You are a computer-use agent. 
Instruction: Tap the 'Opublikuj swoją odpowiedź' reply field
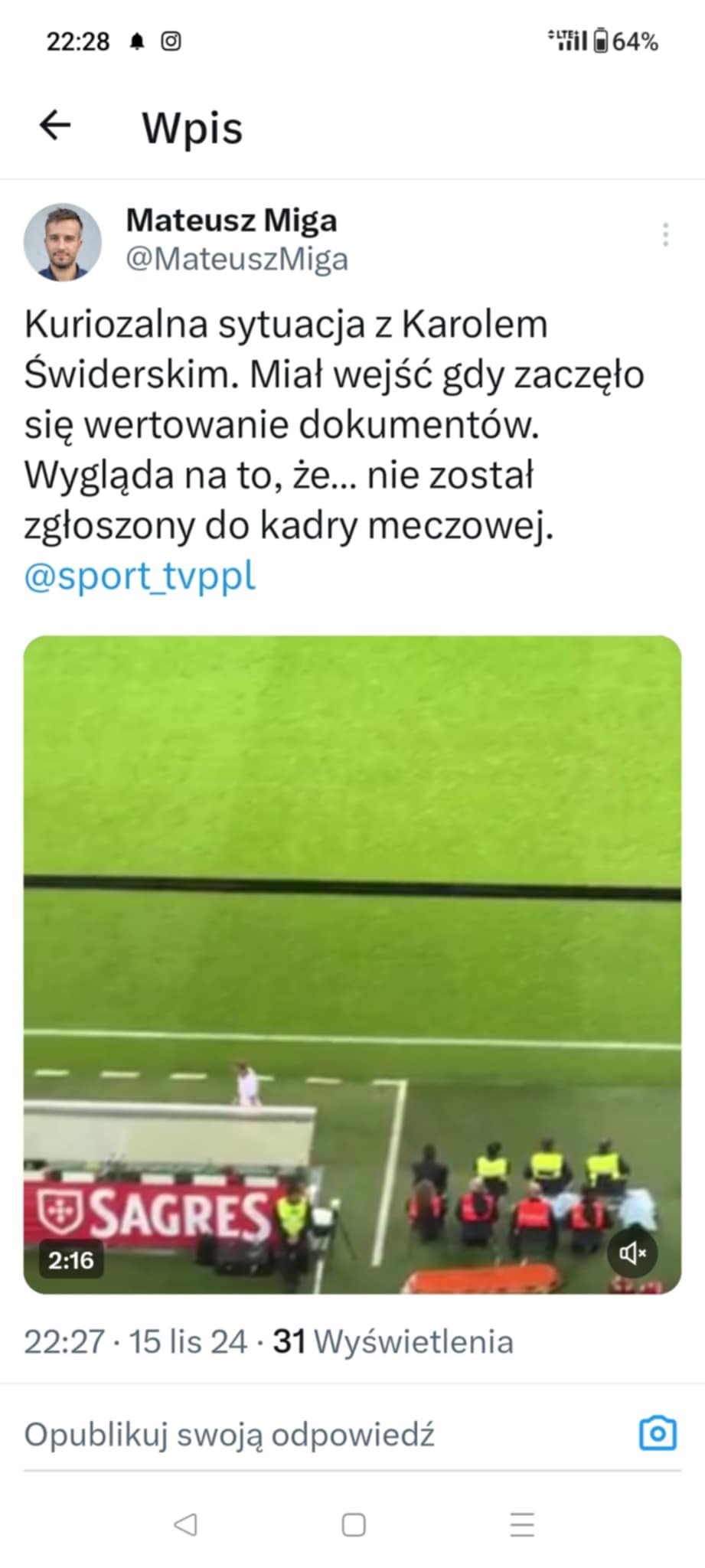click(x=230, y=1434)
